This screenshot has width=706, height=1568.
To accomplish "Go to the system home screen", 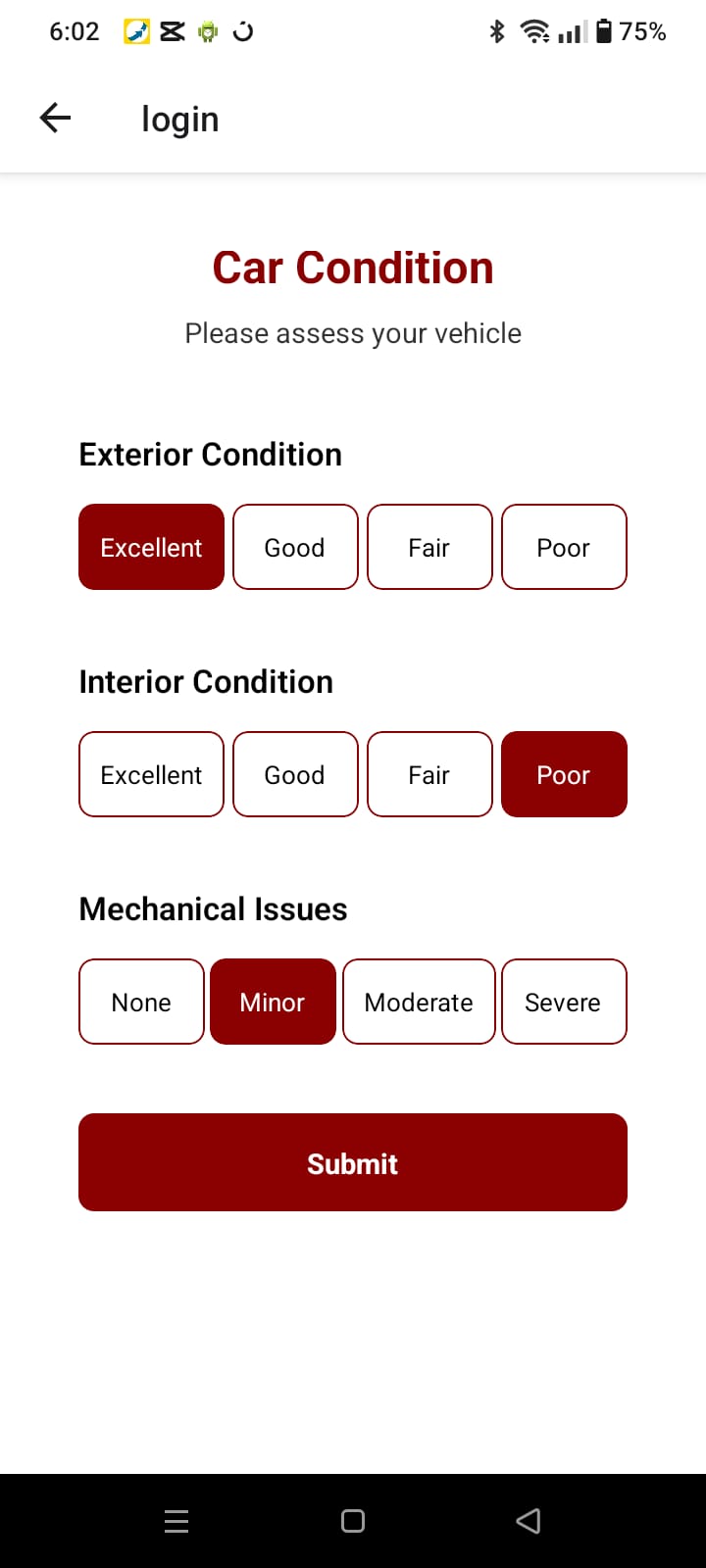I will coord(353,1521).
